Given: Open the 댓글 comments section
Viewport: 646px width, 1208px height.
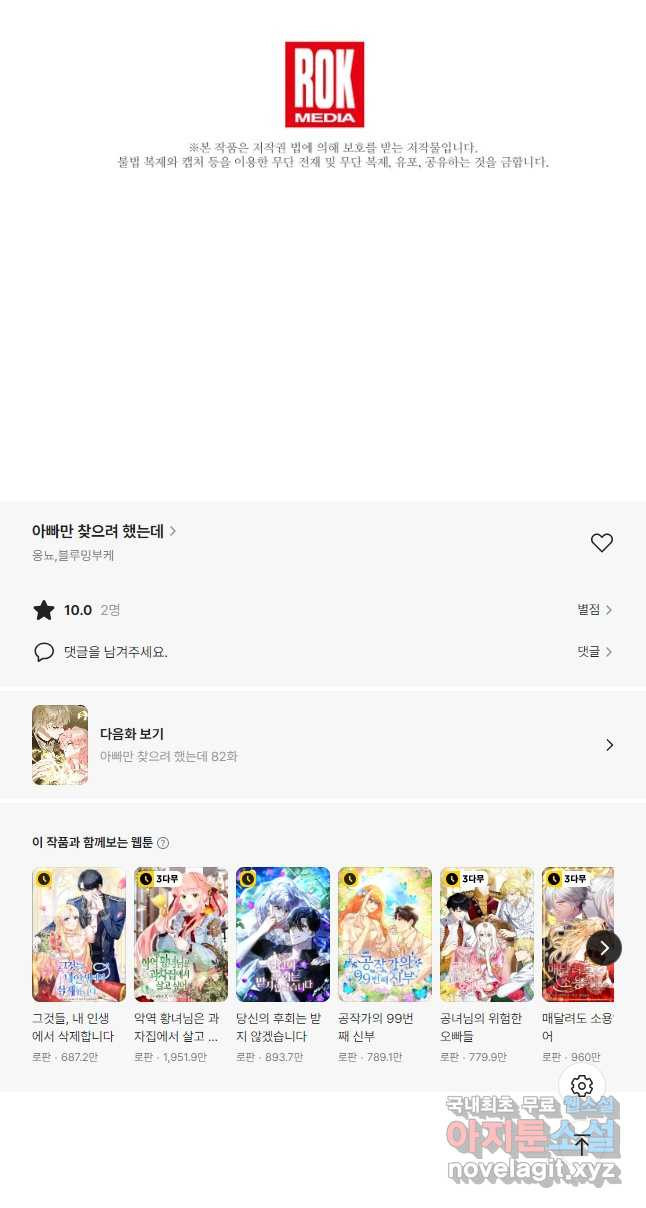Looking at the screenshot, I should point(594,651).
